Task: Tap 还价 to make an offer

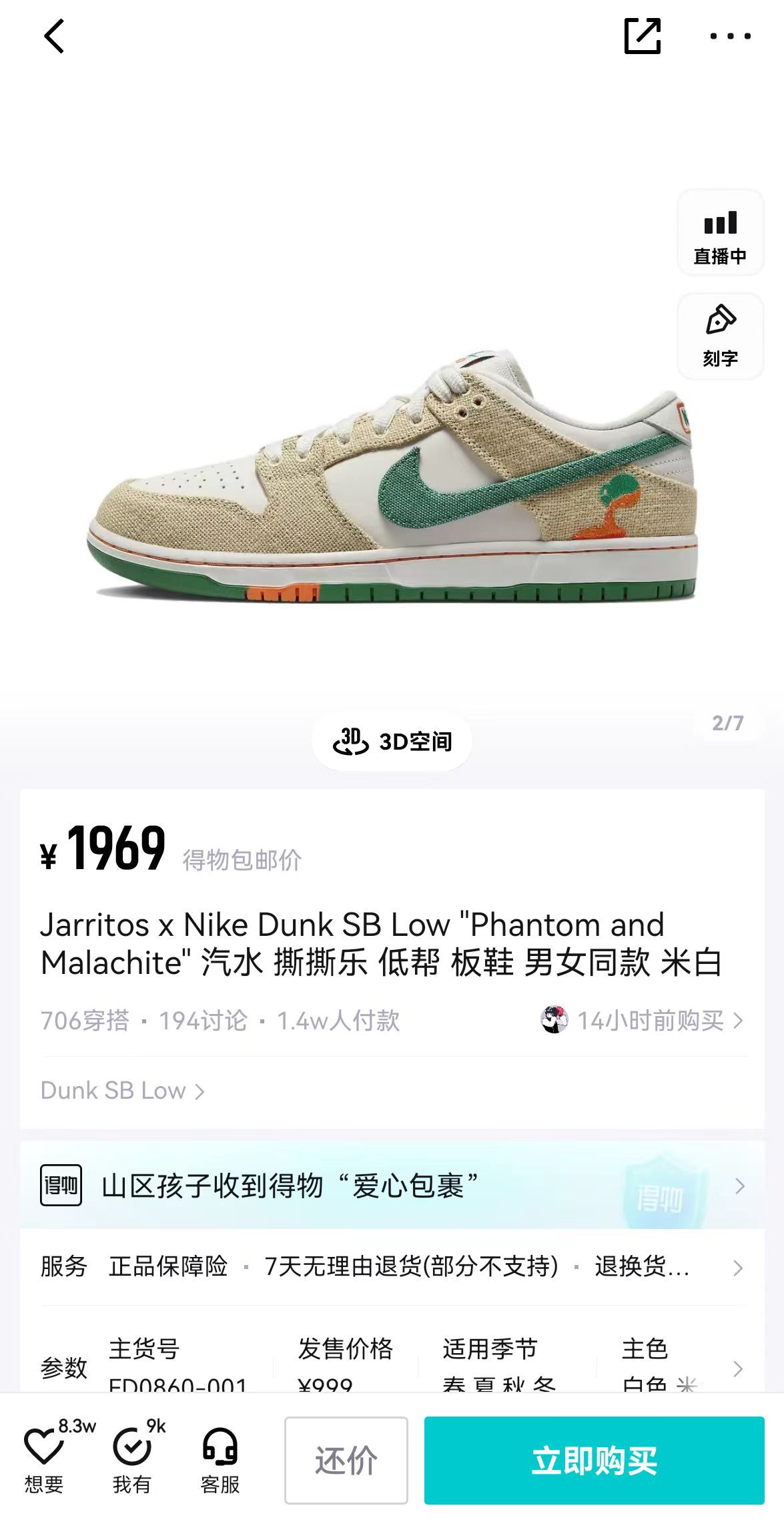Action: coord(346,1460)
